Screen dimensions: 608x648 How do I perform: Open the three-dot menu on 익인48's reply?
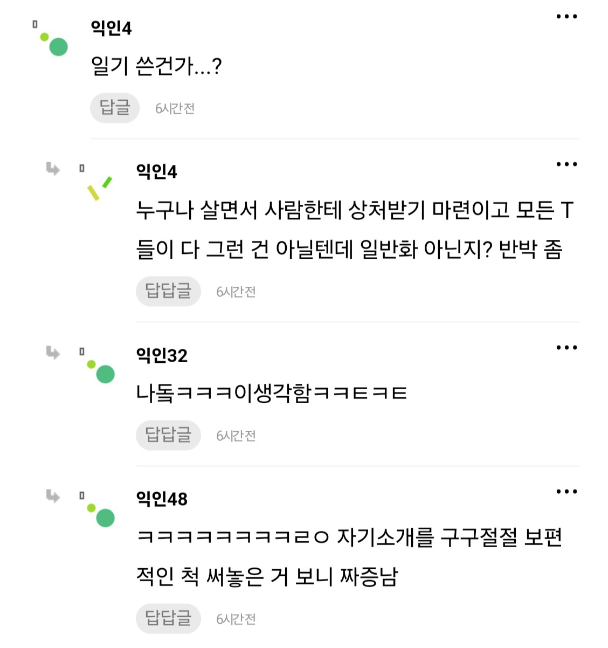coord(567,491)
